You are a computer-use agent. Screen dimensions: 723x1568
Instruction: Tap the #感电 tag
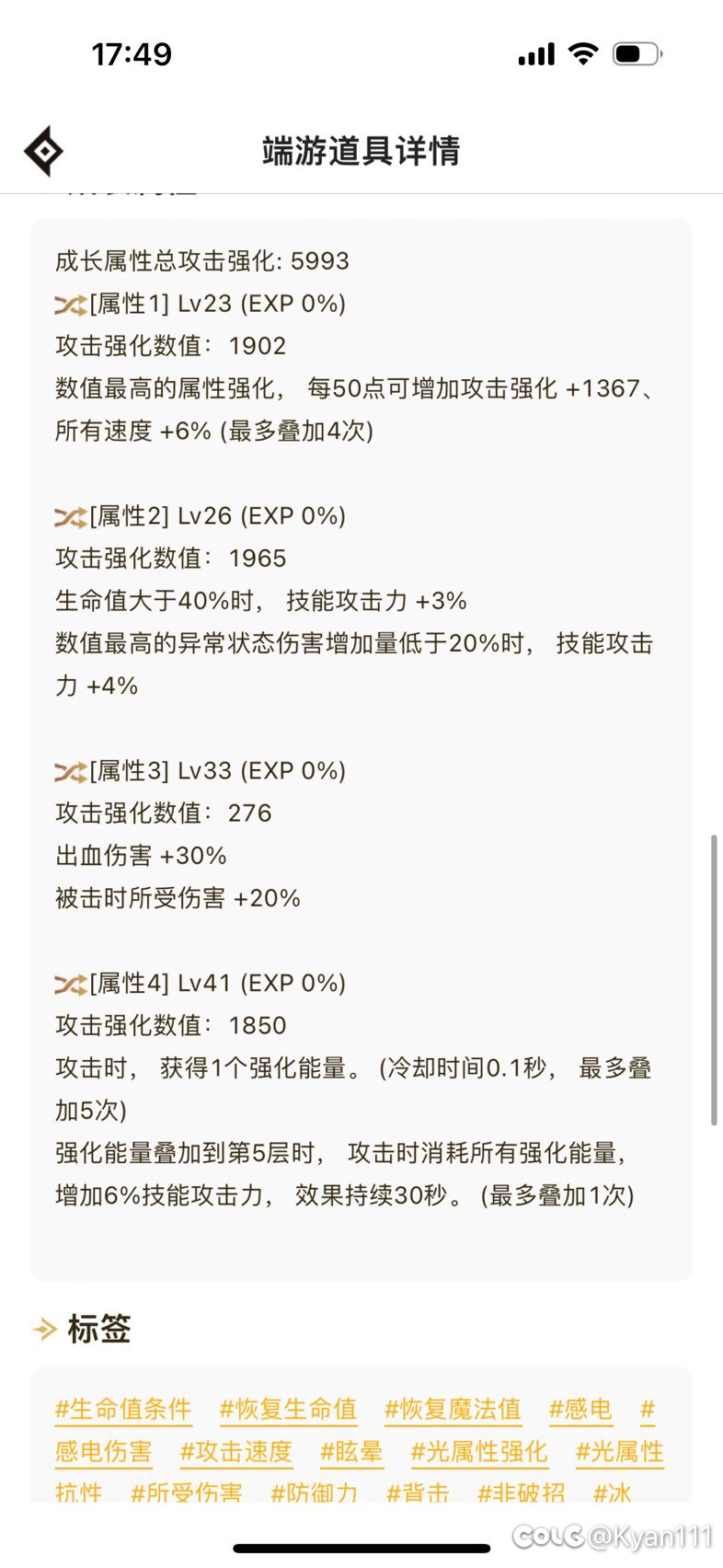tap(580, 1409)
